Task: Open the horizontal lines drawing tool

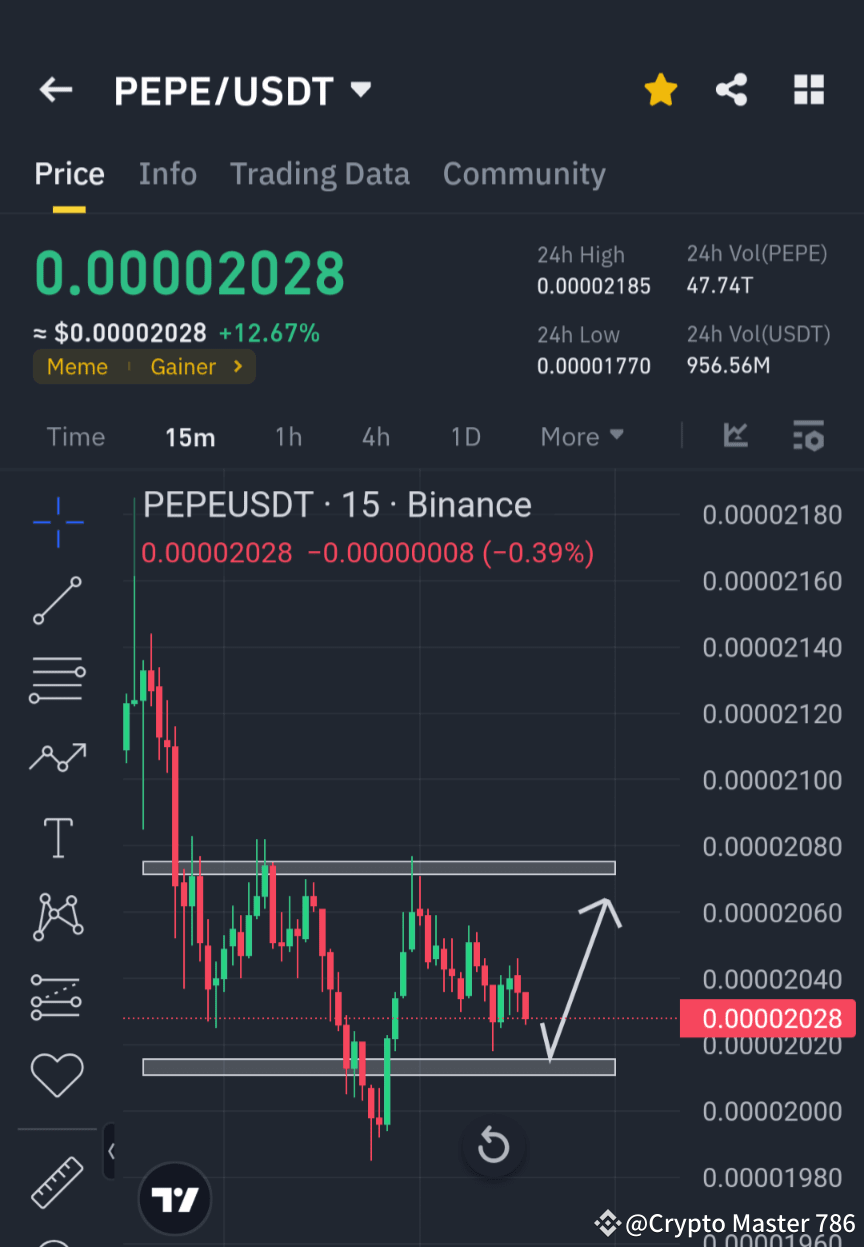Action: [57, 680]
